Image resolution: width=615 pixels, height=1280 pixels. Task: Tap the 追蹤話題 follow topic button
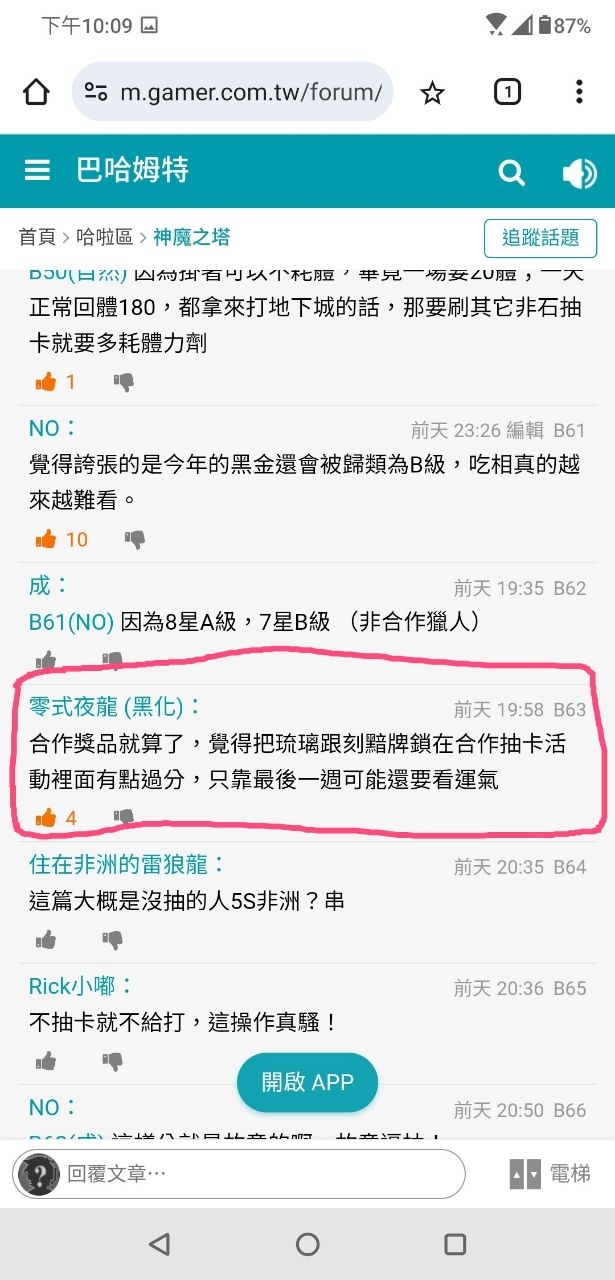(540, 238)
